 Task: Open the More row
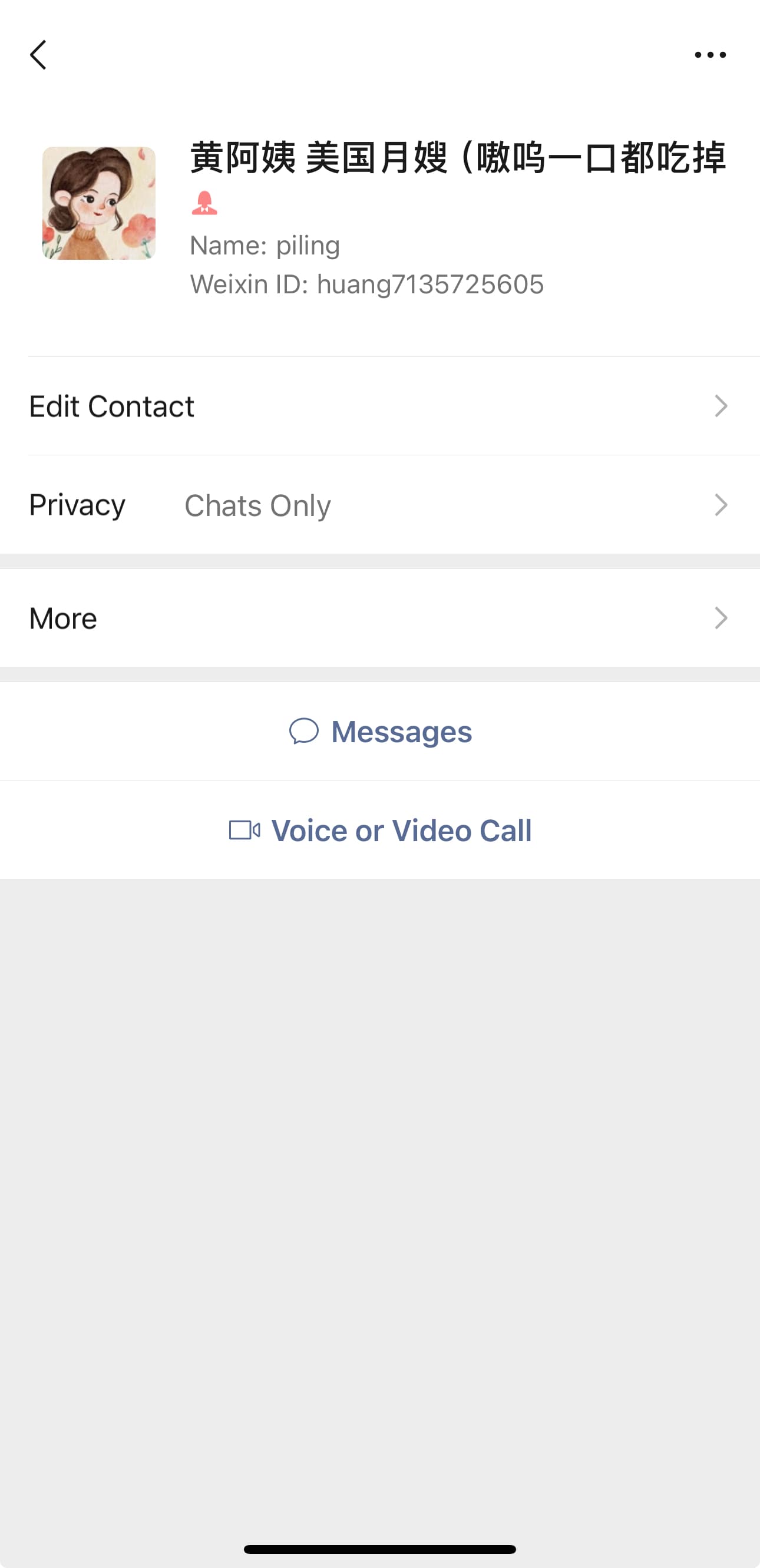coord(380,618)
